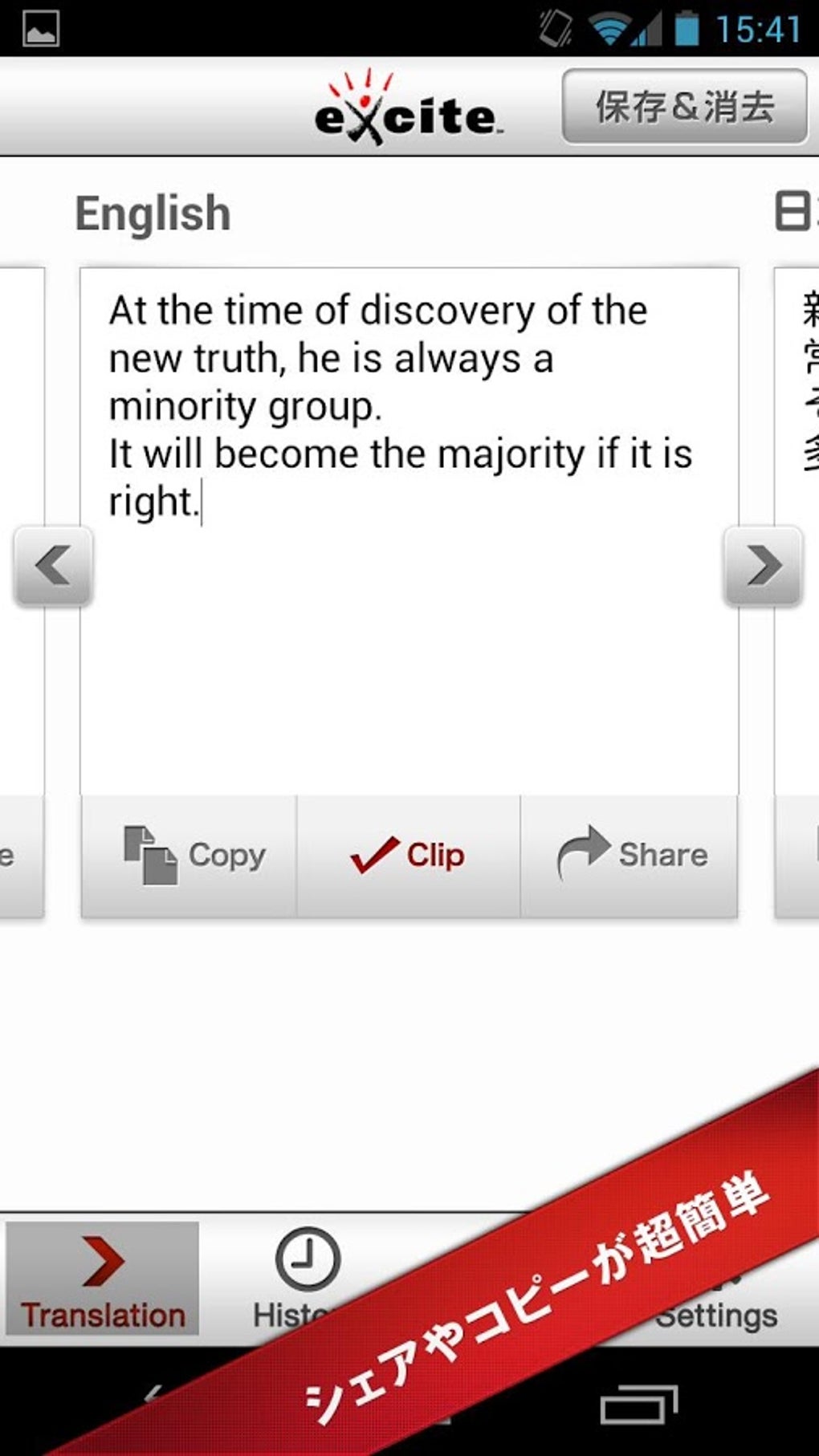This screenshot has width=819, height=1456.
Task: Clip the English translation
Action: [409, 856]
